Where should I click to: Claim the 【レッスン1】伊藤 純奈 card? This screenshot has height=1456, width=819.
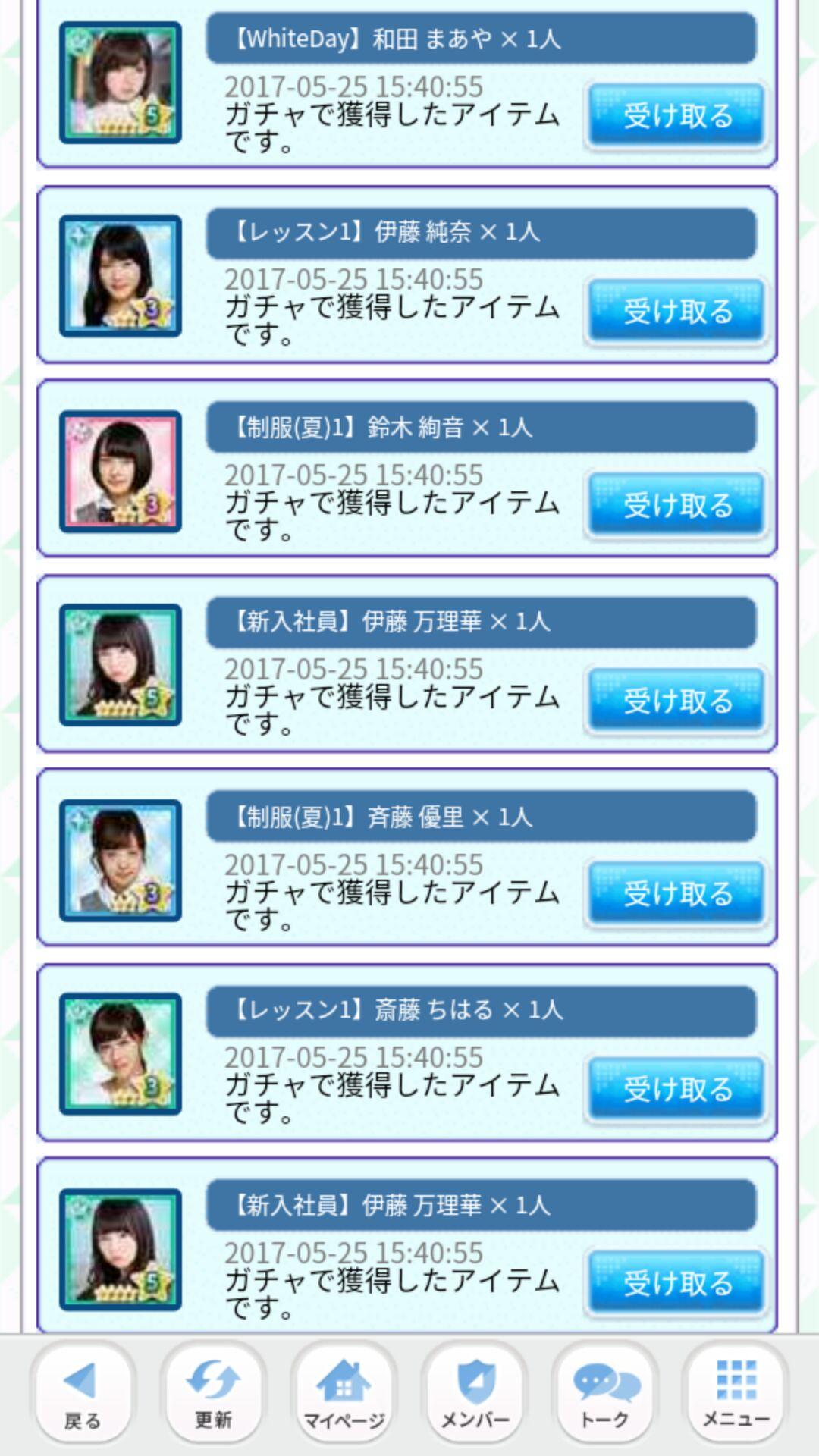tap(676, 311)
